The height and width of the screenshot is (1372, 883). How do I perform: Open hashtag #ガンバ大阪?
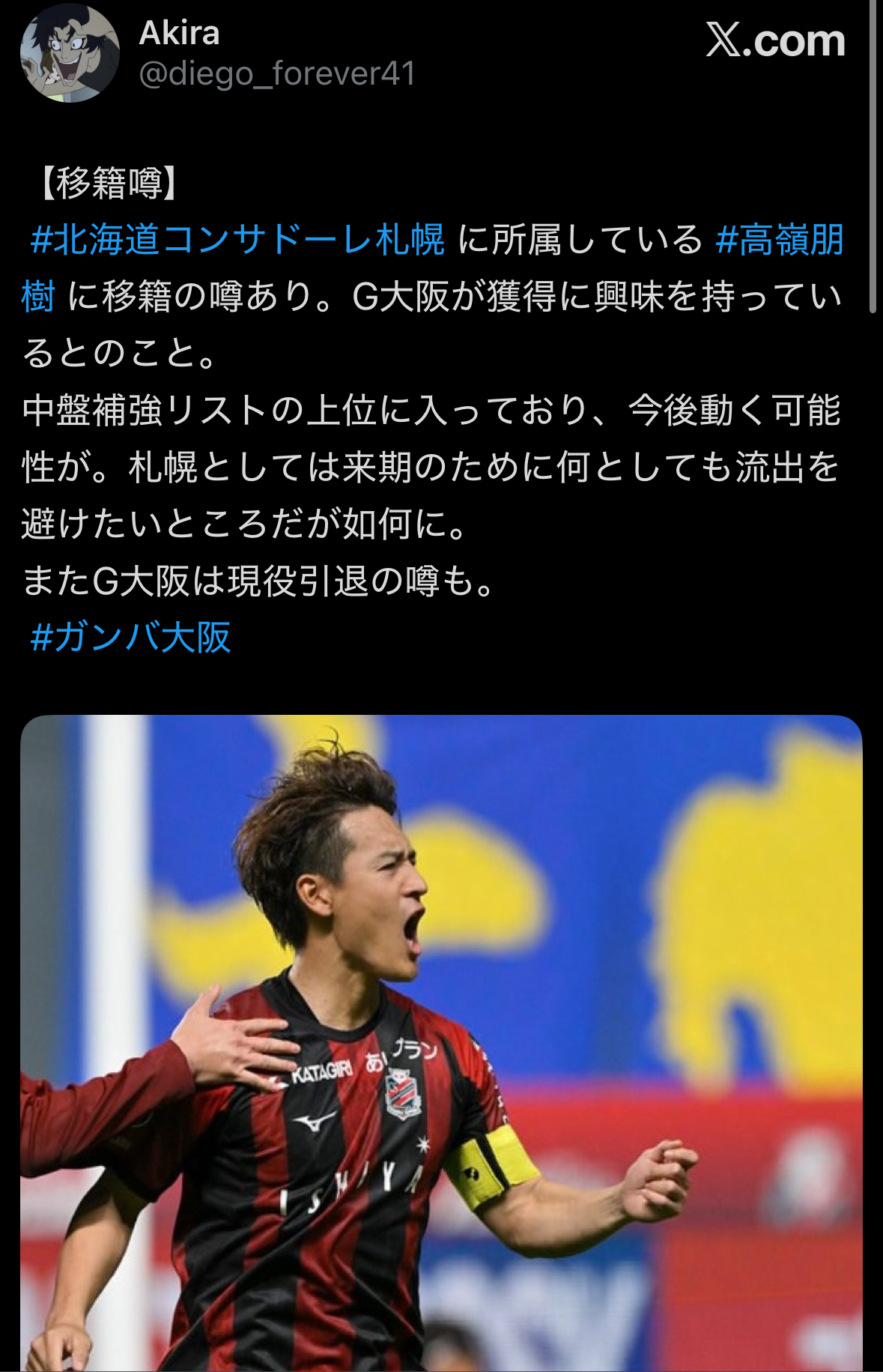(x=130, y=638)
